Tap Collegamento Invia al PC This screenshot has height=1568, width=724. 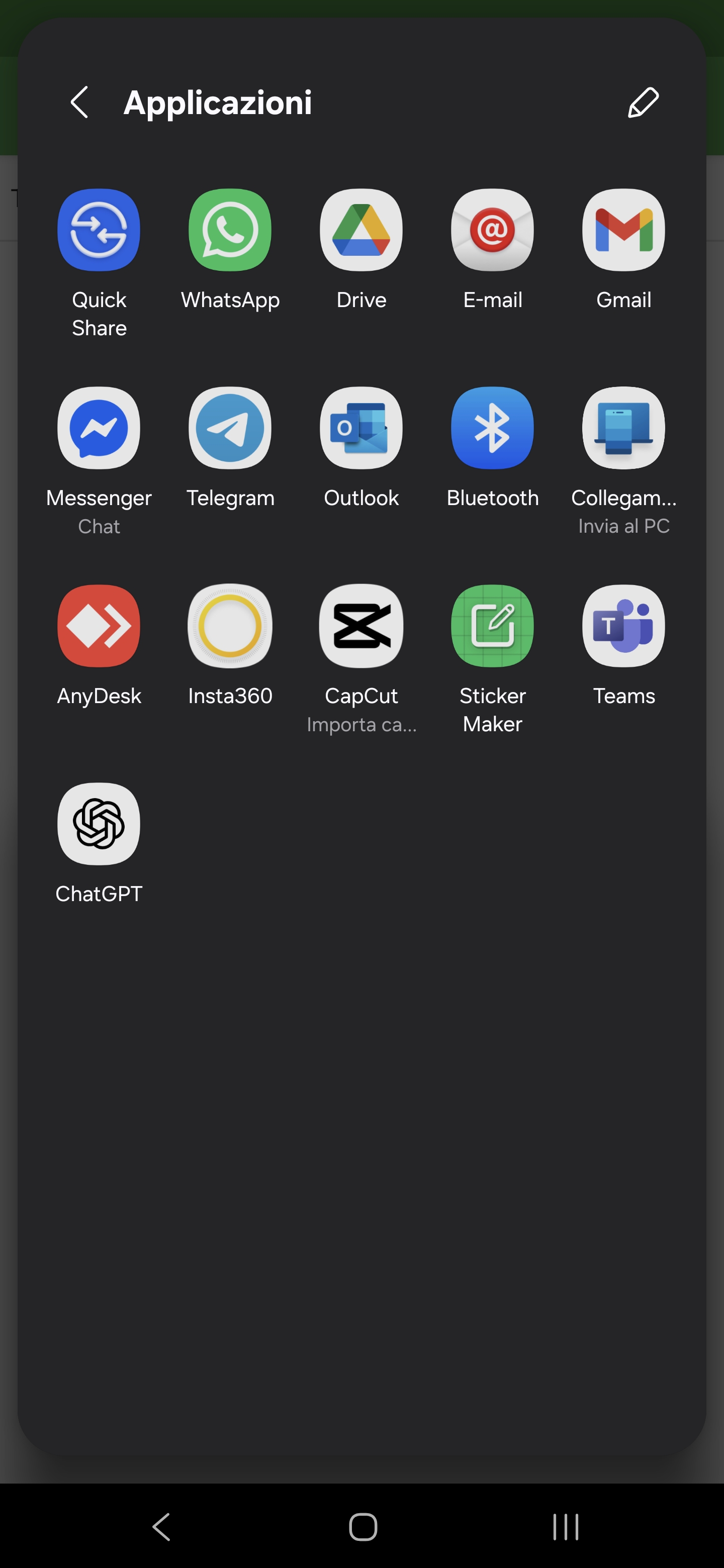pos(623,428)
